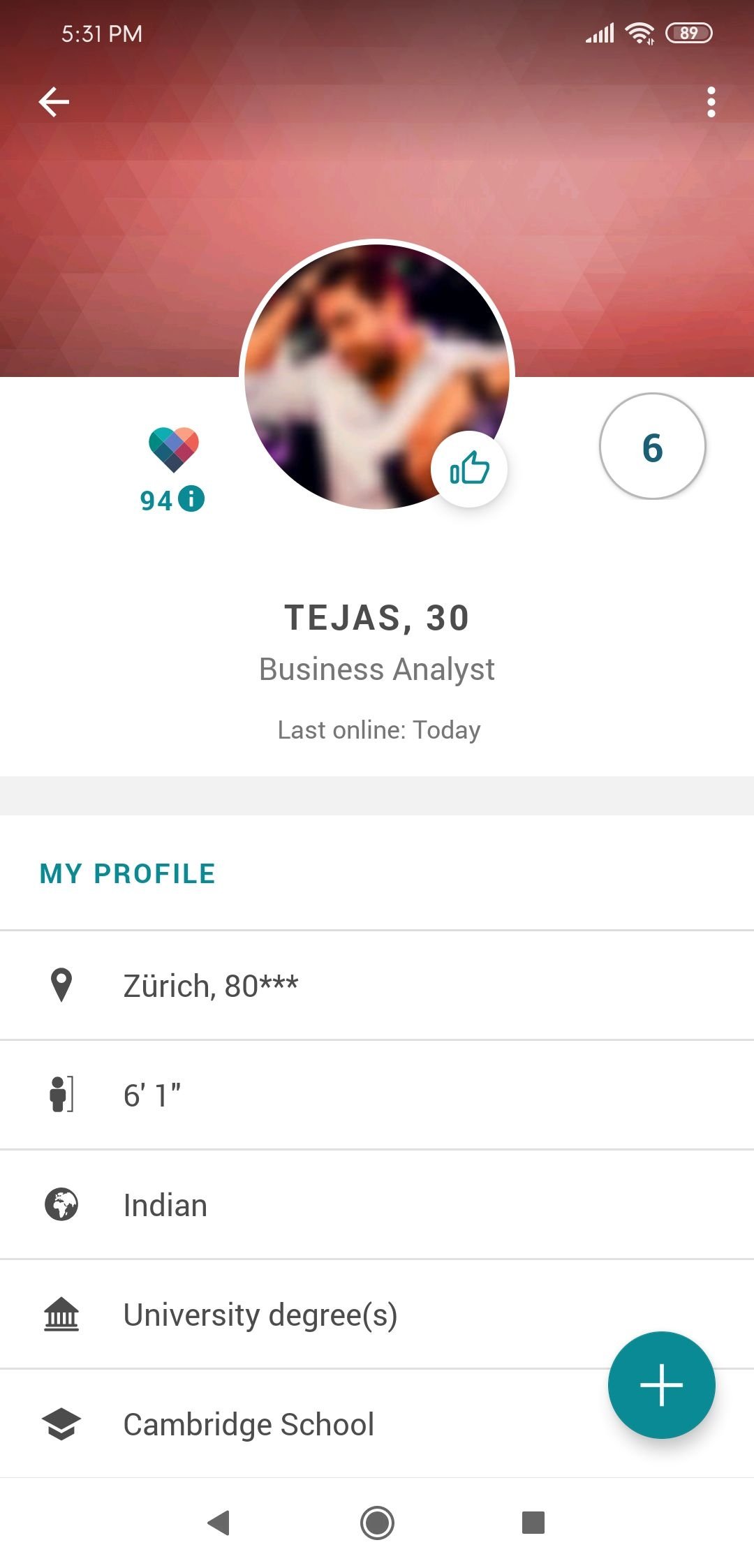
Task: Go back using the top arrow
Action: point(54,103)
